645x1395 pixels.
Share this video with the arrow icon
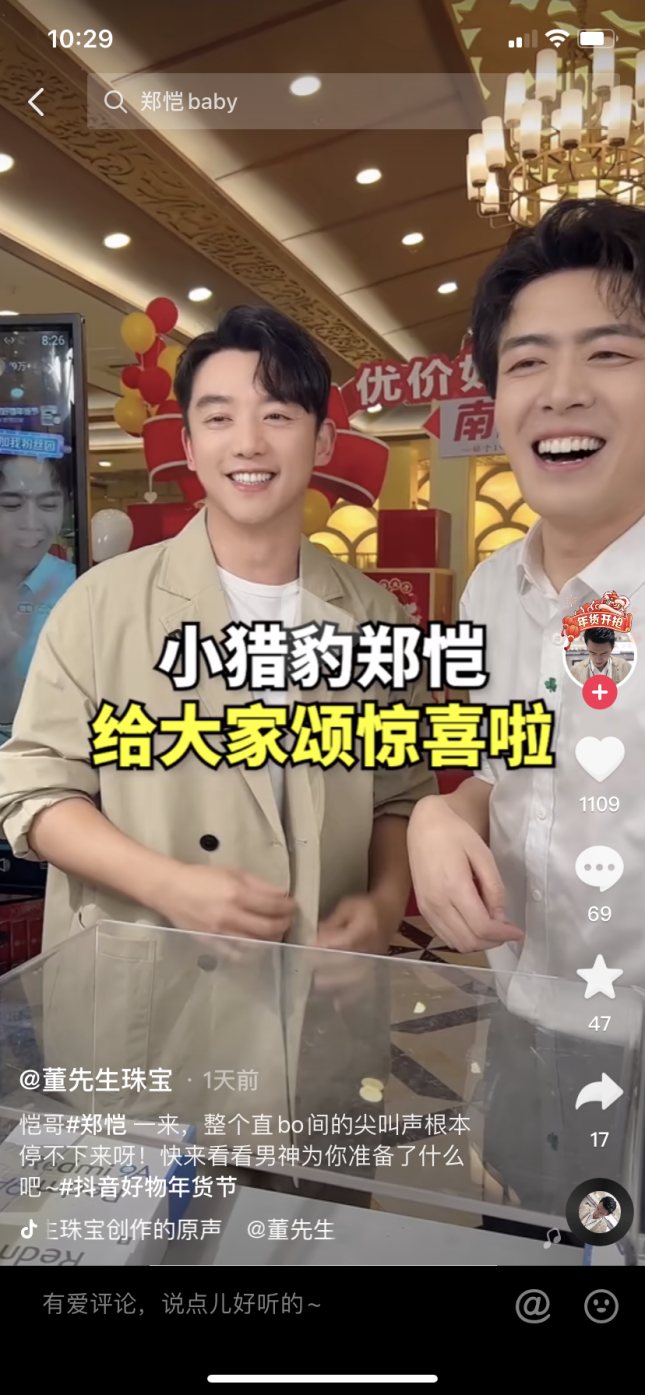coord(599,1093)
